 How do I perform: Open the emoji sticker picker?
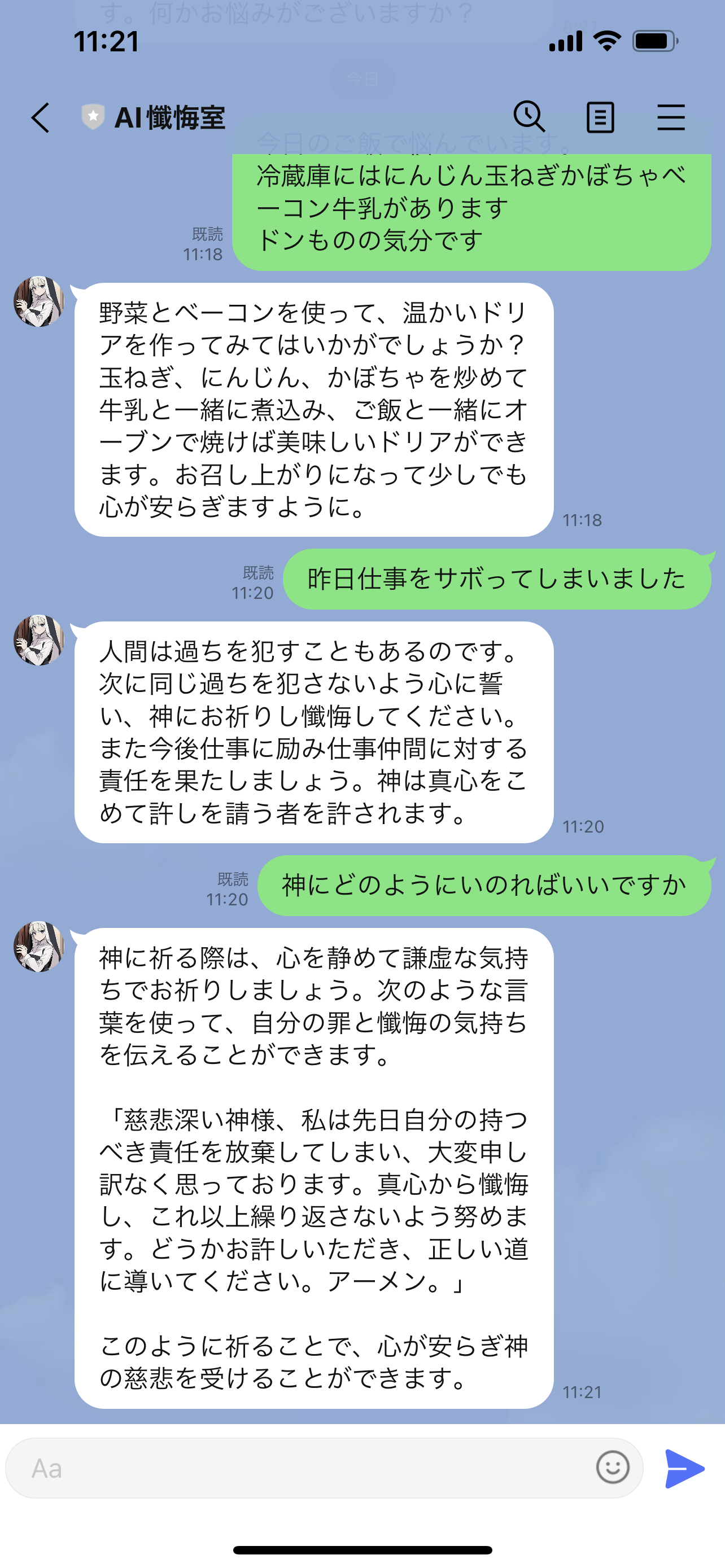(613, 1467)
